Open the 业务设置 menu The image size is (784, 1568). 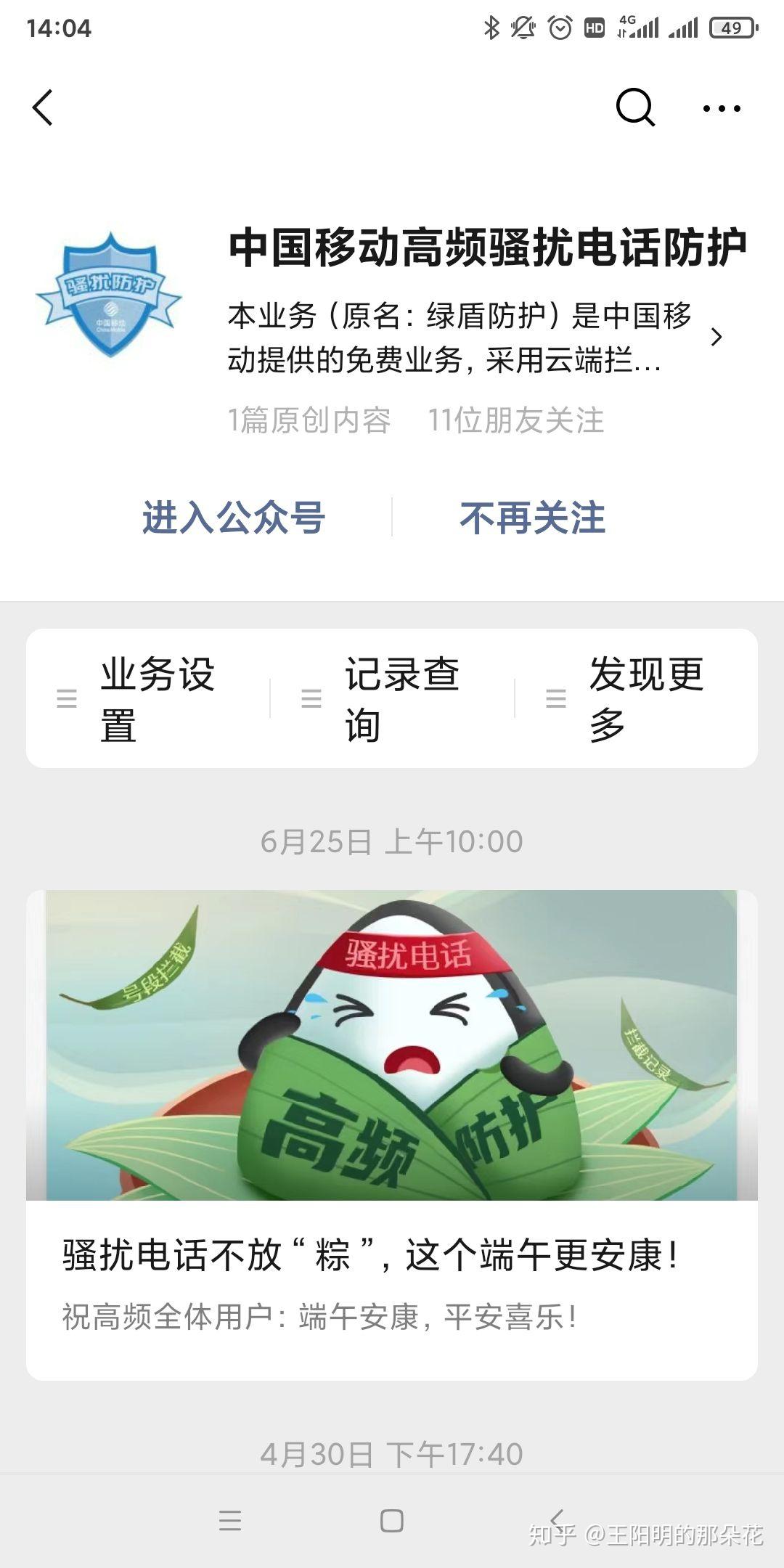click(148, 698)
